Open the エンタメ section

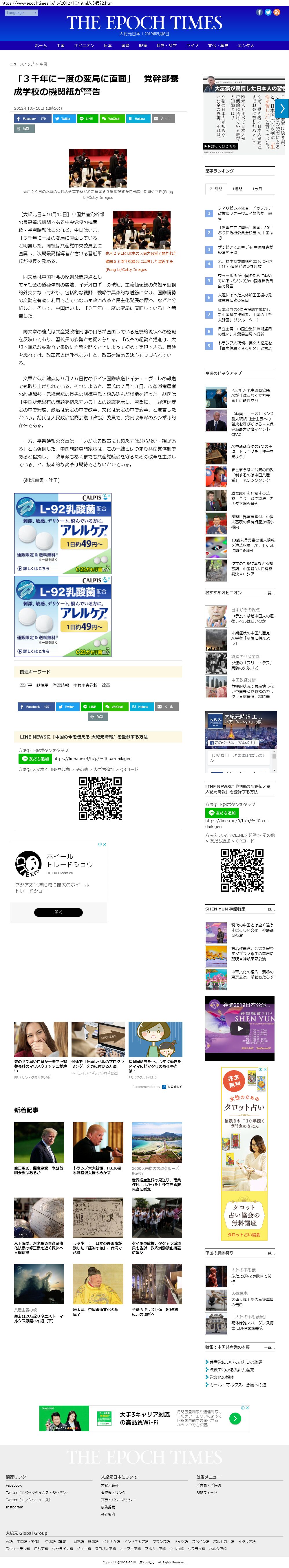tap(245, 45)
